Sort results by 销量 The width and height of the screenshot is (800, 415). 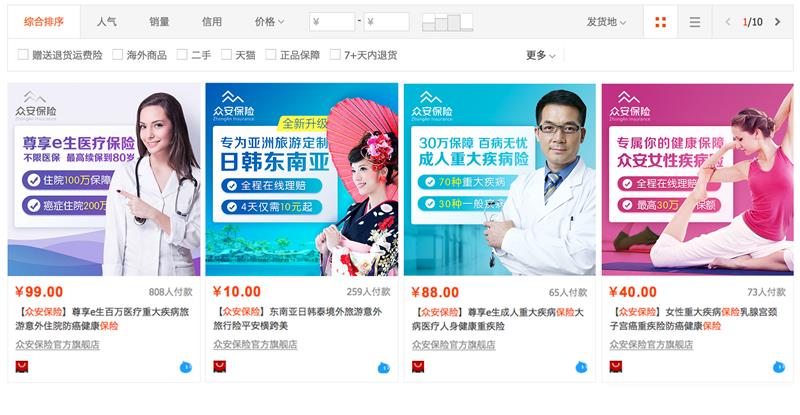159,21
